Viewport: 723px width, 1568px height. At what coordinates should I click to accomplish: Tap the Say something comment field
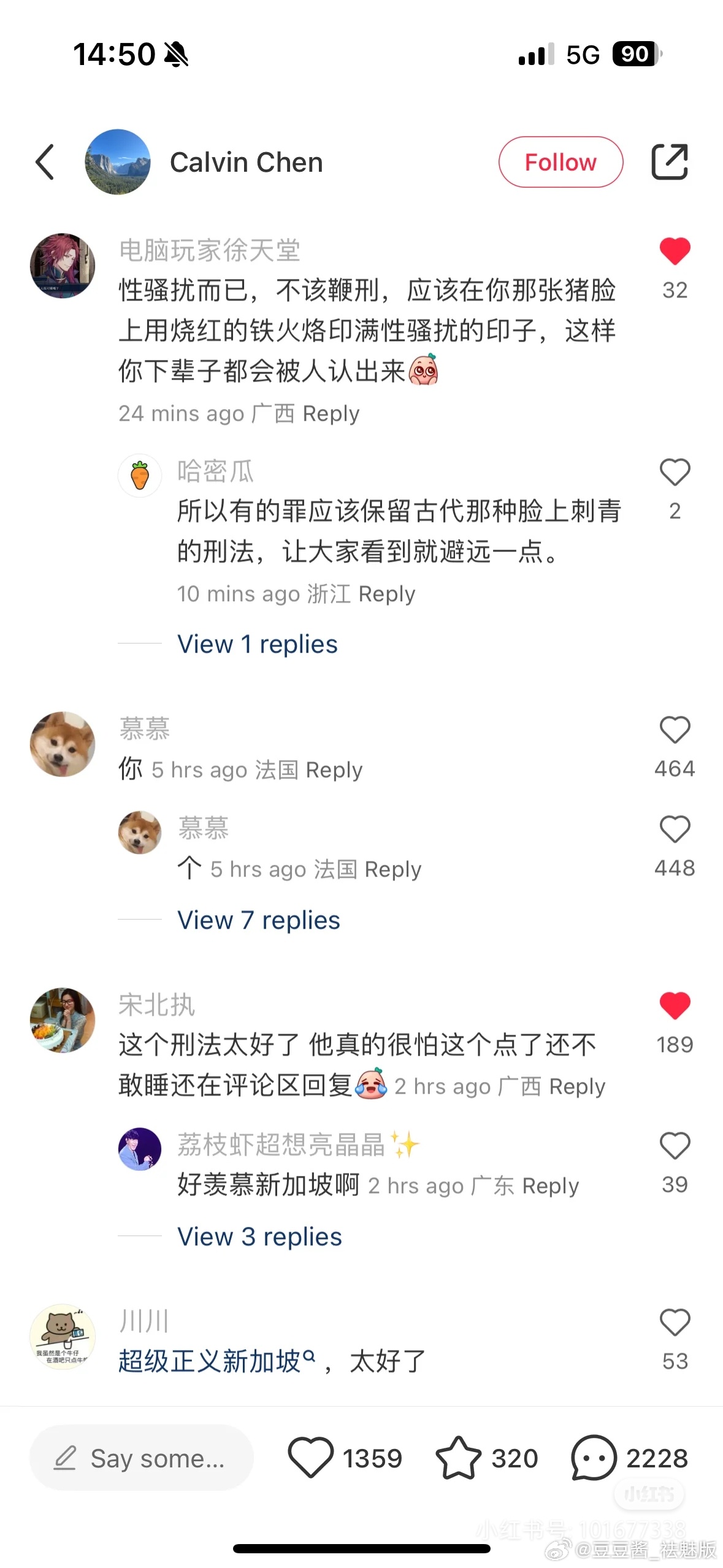point(142,1459)
